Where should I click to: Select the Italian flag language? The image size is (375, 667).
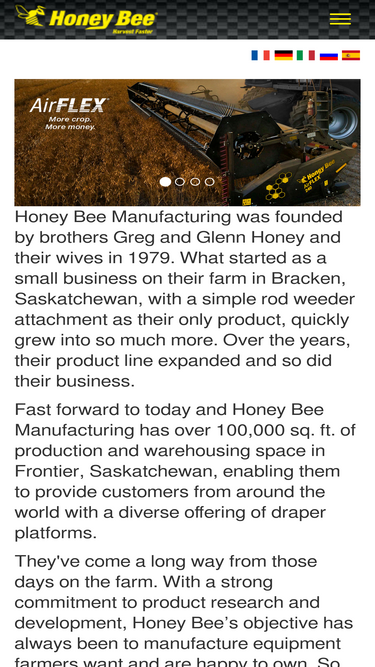pyautogui.click(x=306, y=55)
